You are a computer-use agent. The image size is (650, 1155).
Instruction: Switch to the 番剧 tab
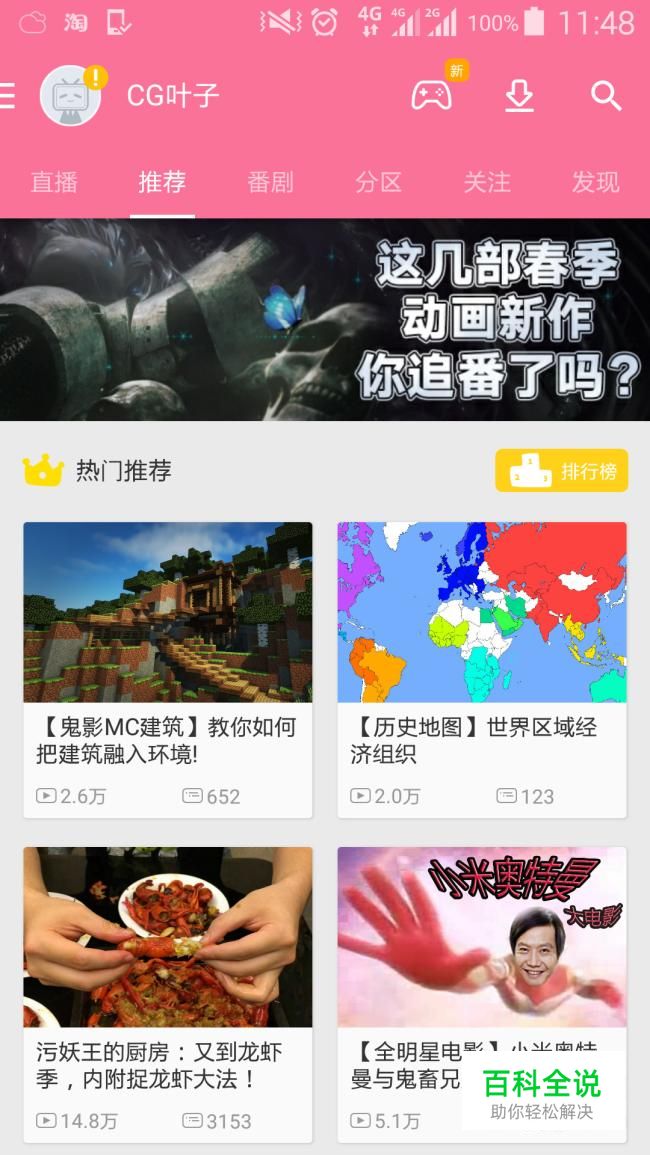(x=270, y=182)
